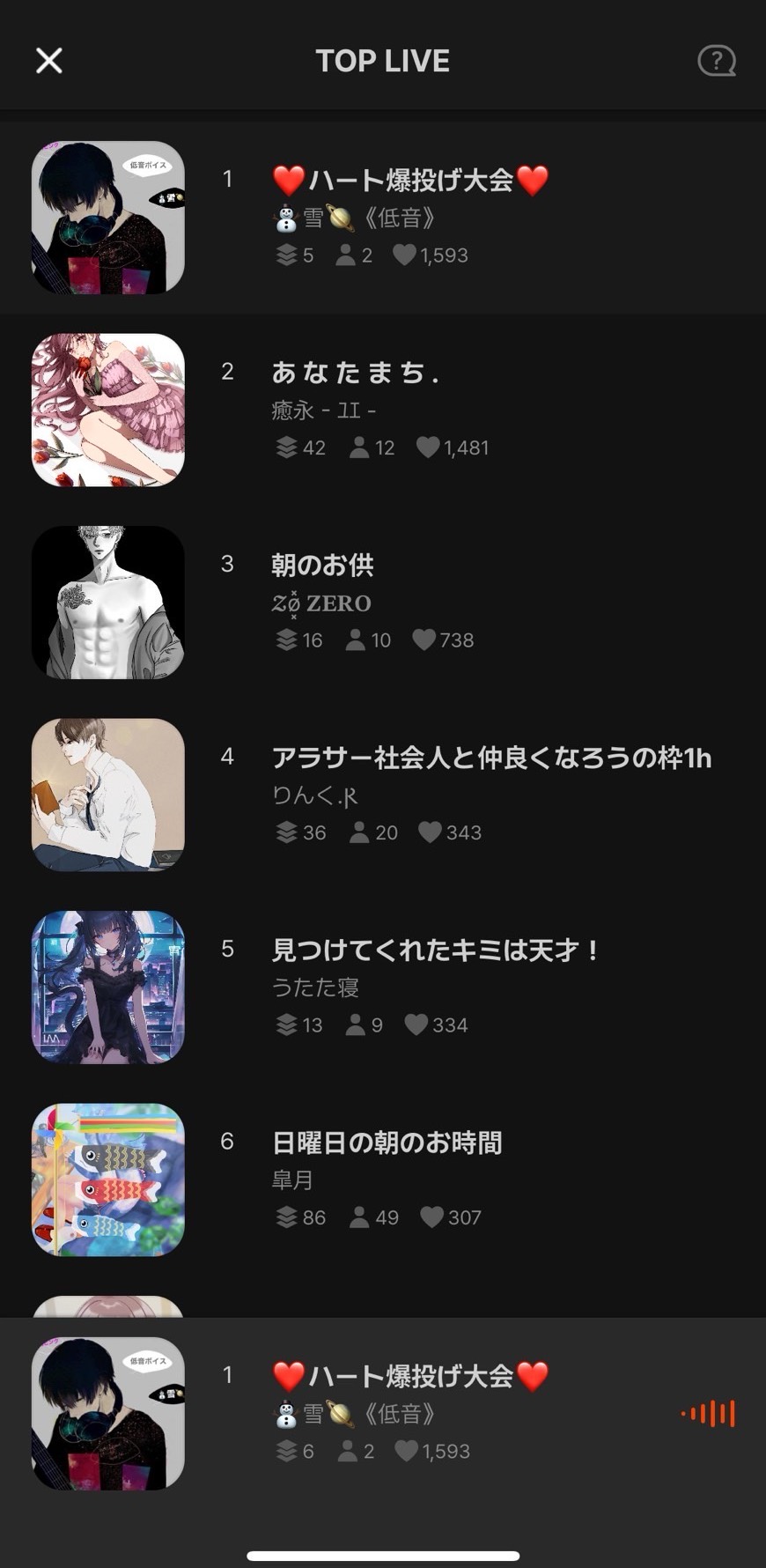Screen dimensions: 766x1568
Task: Close the TOP LIVE screen
Action: point(49,61)
